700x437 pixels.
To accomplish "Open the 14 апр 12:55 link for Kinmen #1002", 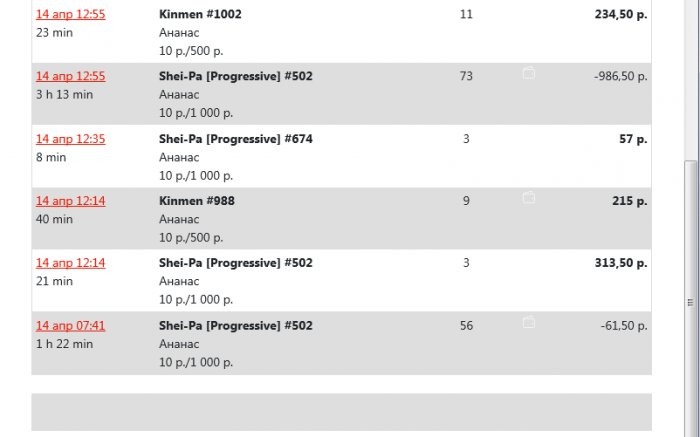I will click(70, 15).
